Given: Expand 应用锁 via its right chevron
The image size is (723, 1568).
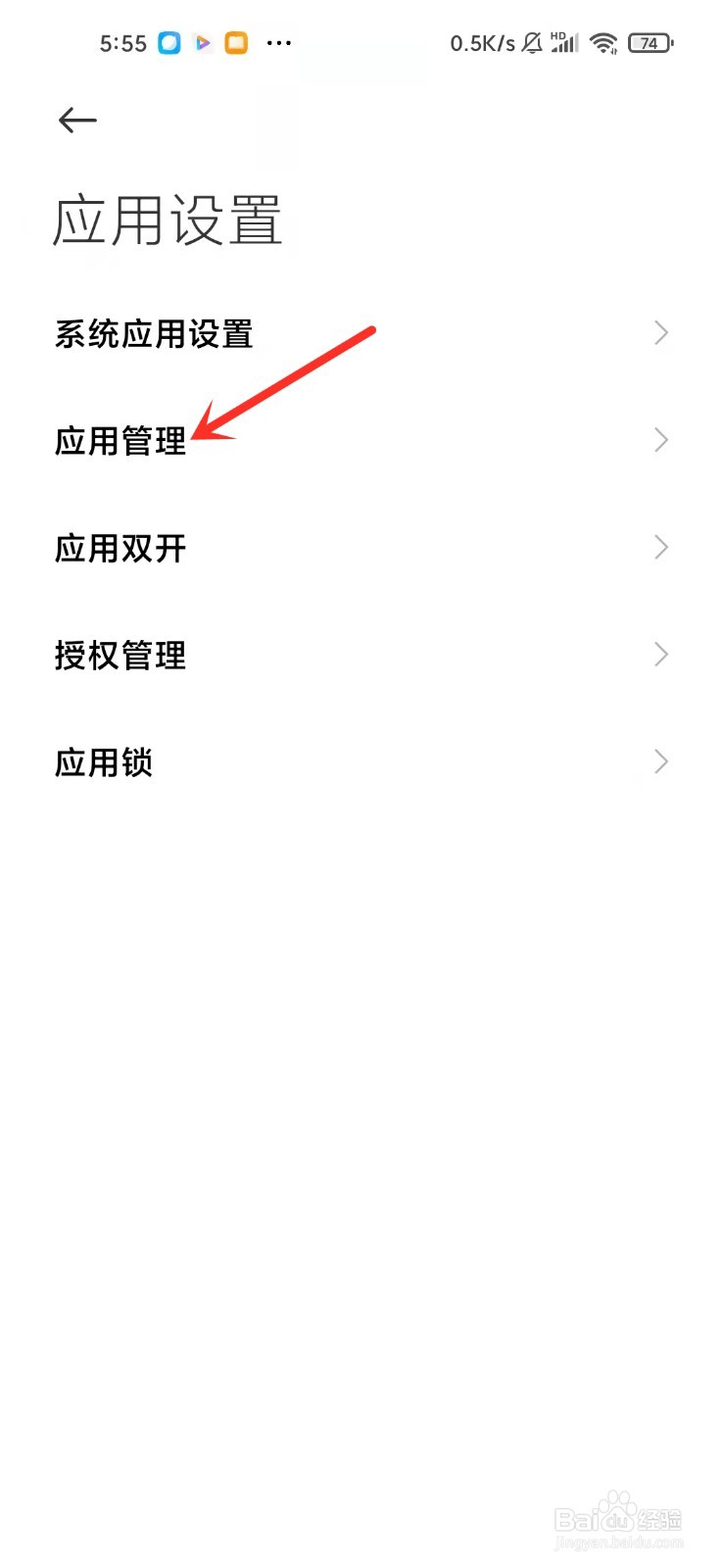Looking at the screenshot, I should tap(660, 762).
